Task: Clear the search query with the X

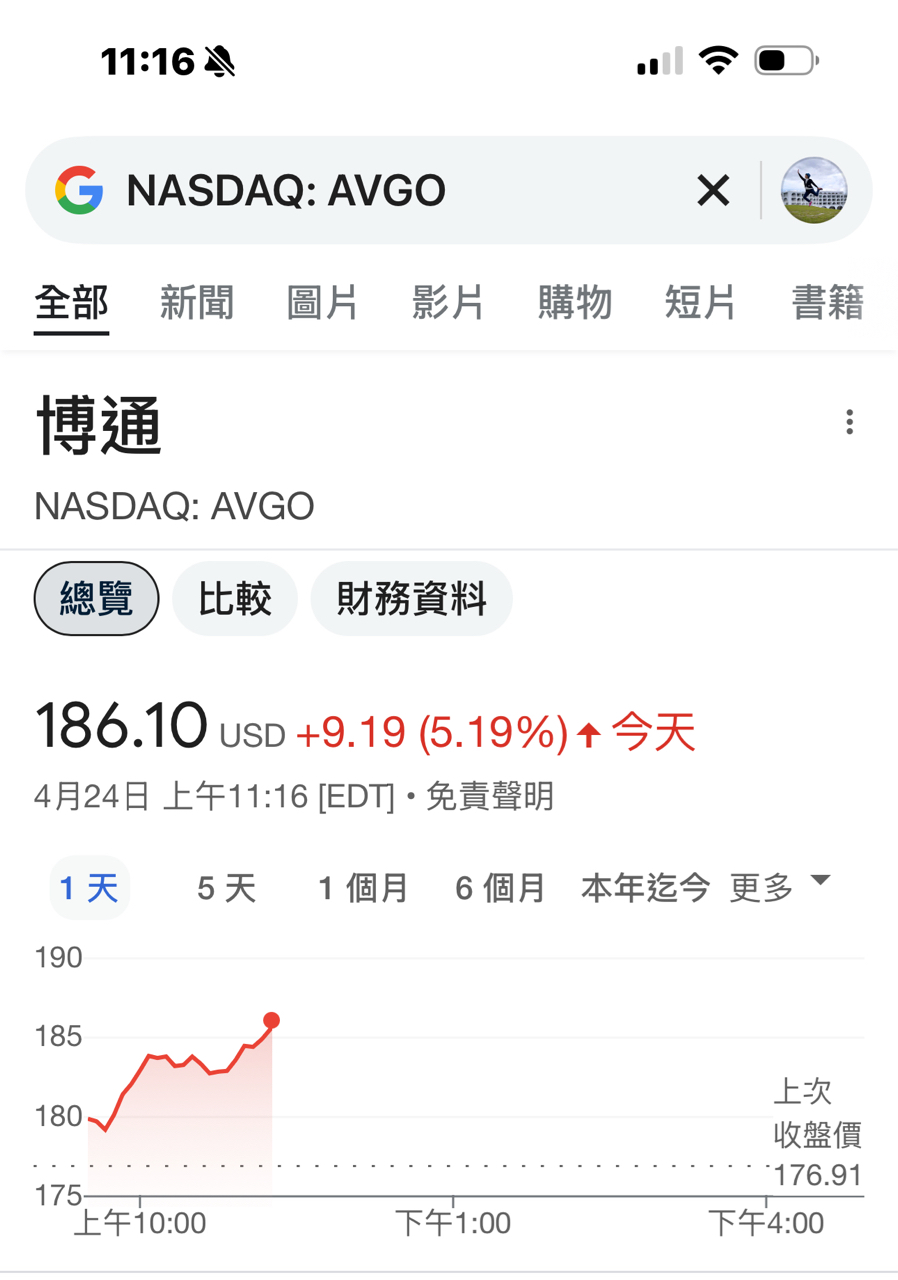Action: pyautogui.click(x=713, y=190)
